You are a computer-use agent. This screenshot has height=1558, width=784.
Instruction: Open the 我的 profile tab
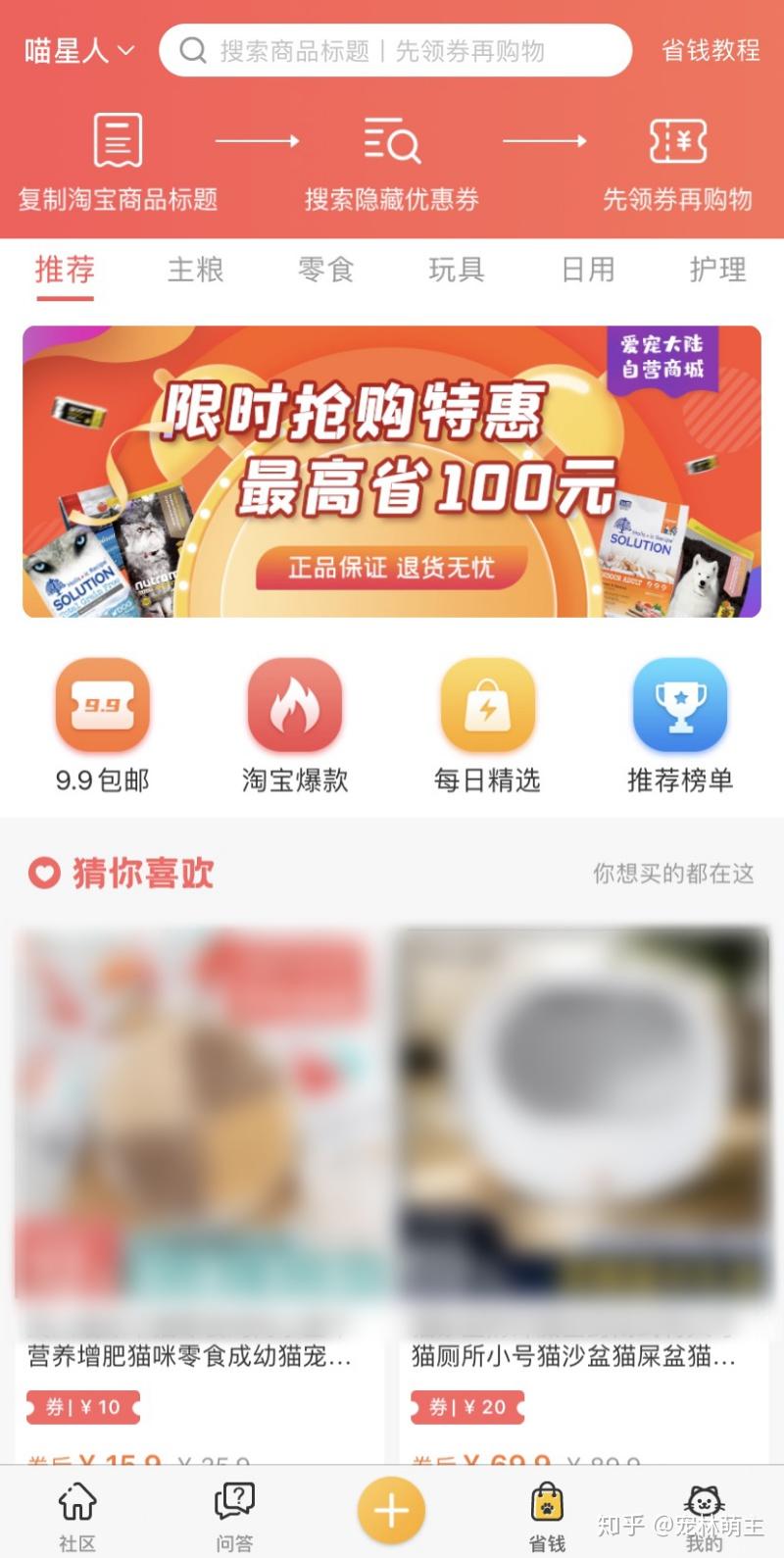point(704,1515)
